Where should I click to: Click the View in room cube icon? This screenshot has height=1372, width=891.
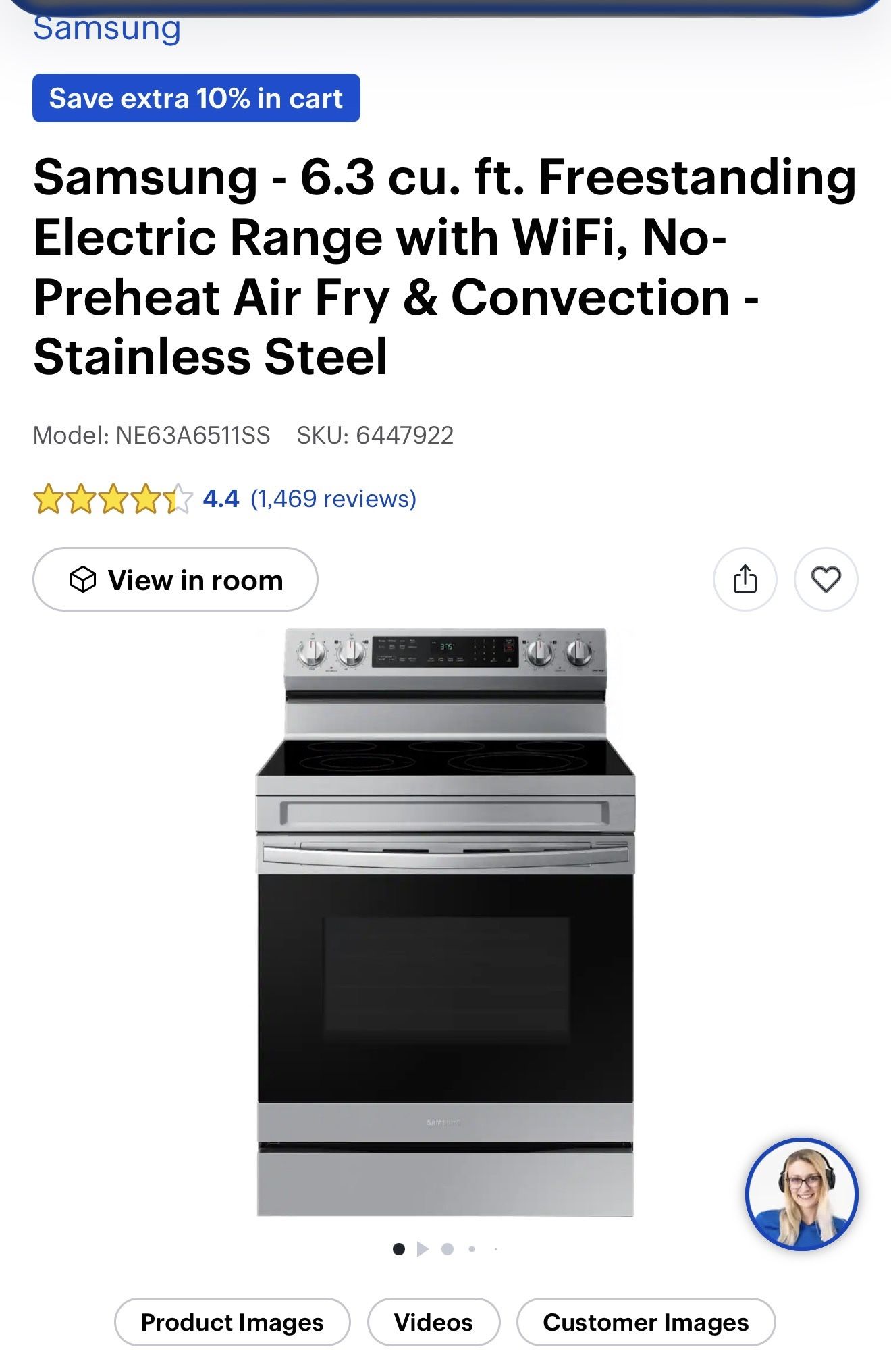click(174, 579)
